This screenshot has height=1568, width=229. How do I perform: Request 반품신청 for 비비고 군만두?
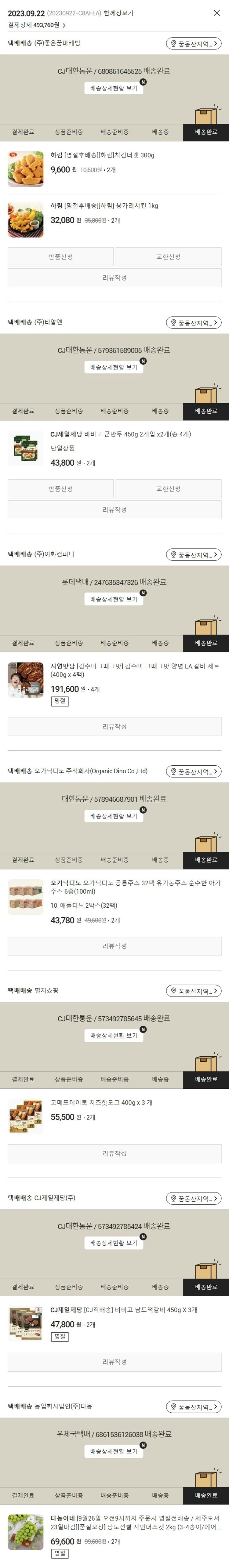[60, 489]
